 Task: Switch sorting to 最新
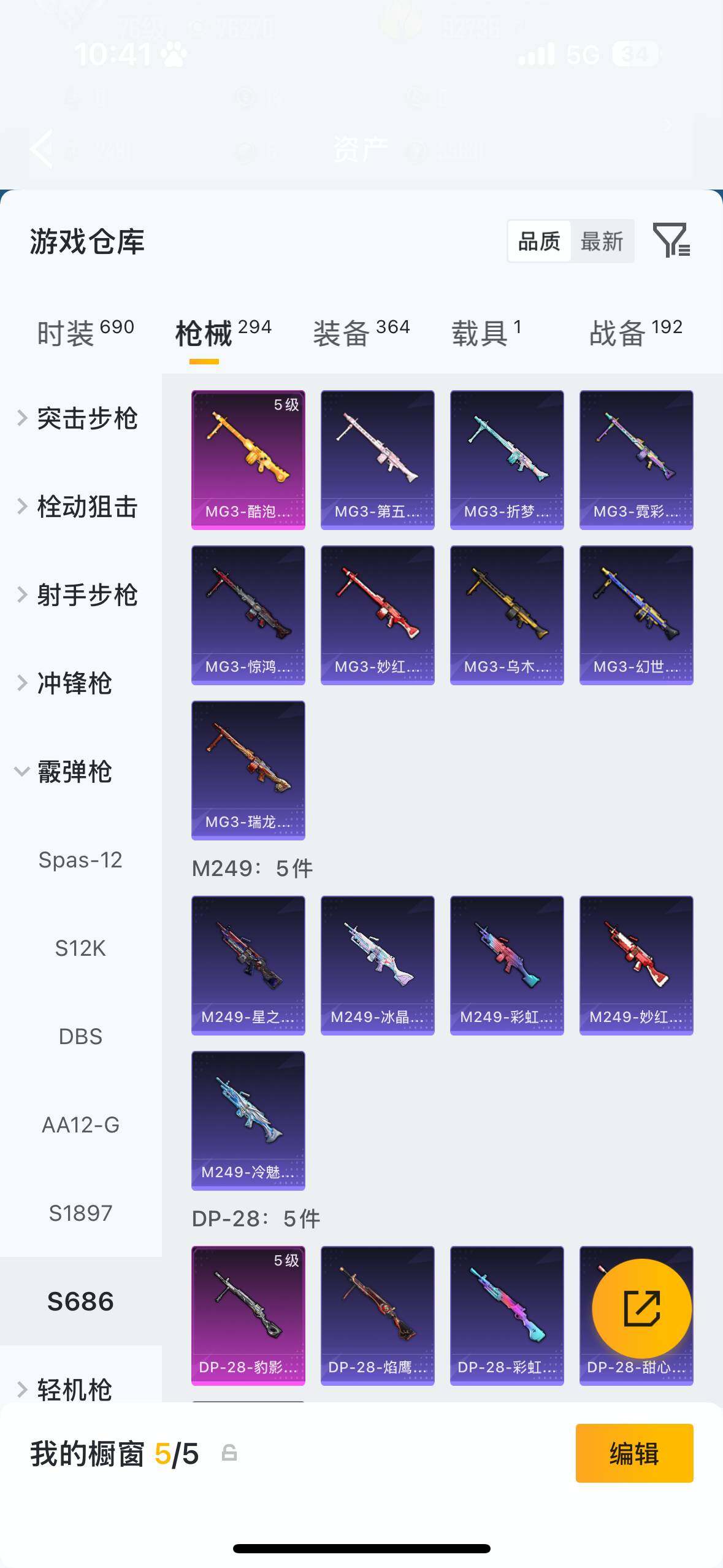tap(604, 241)
